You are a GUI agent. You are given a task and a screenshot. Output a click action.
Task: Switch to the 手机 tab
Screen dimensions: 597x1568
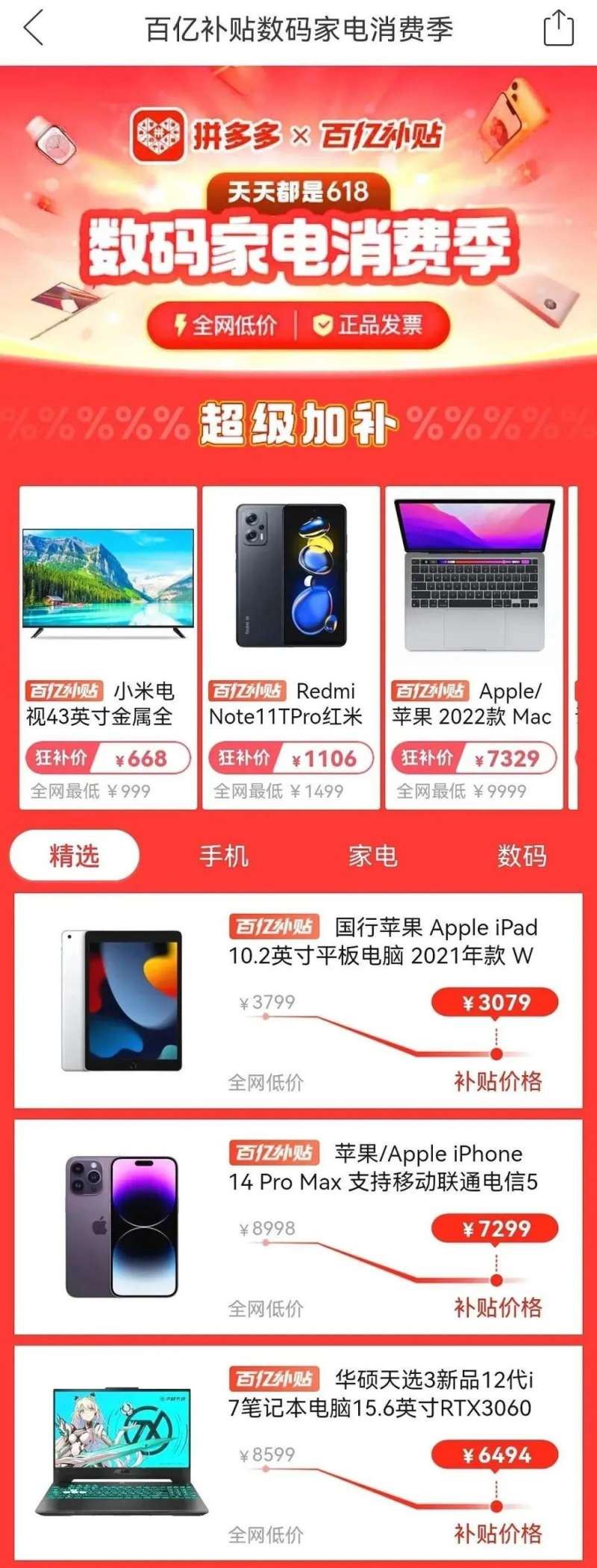tap(224, 856)
